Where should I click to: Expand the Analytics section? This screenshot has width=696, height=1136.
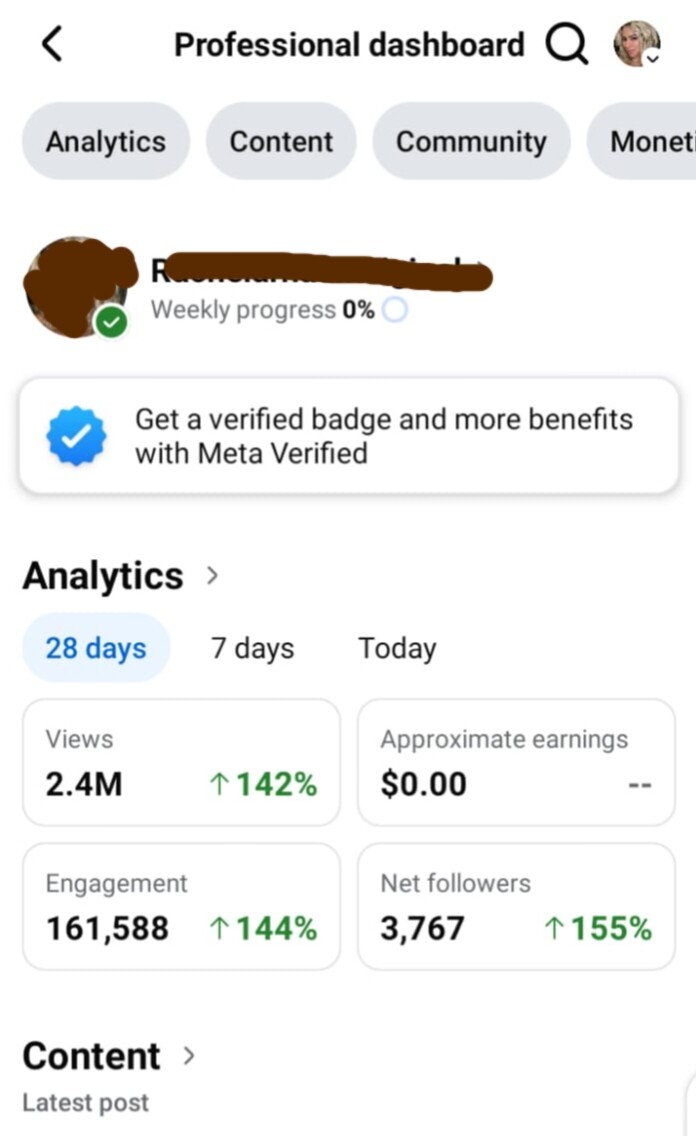pos(118,576)
